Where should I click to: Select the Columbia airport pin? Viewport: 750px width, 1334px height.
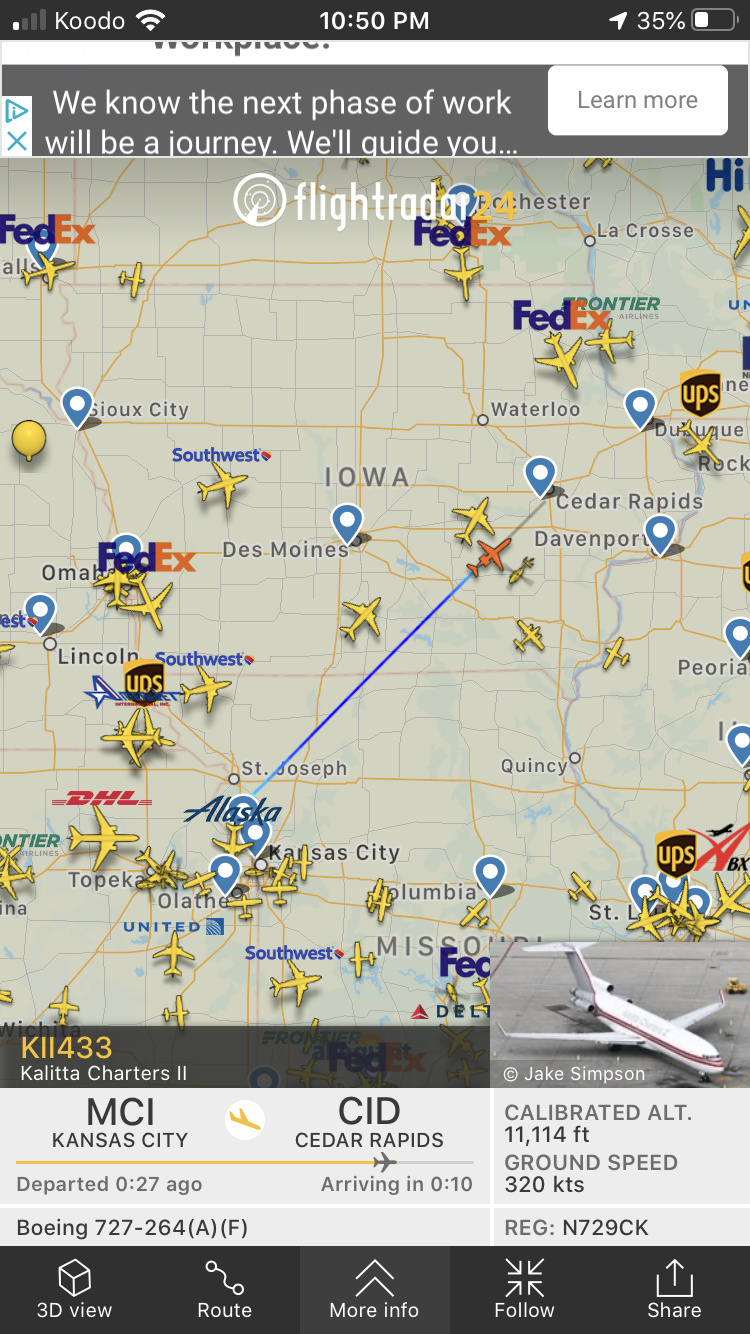(490, 873)
